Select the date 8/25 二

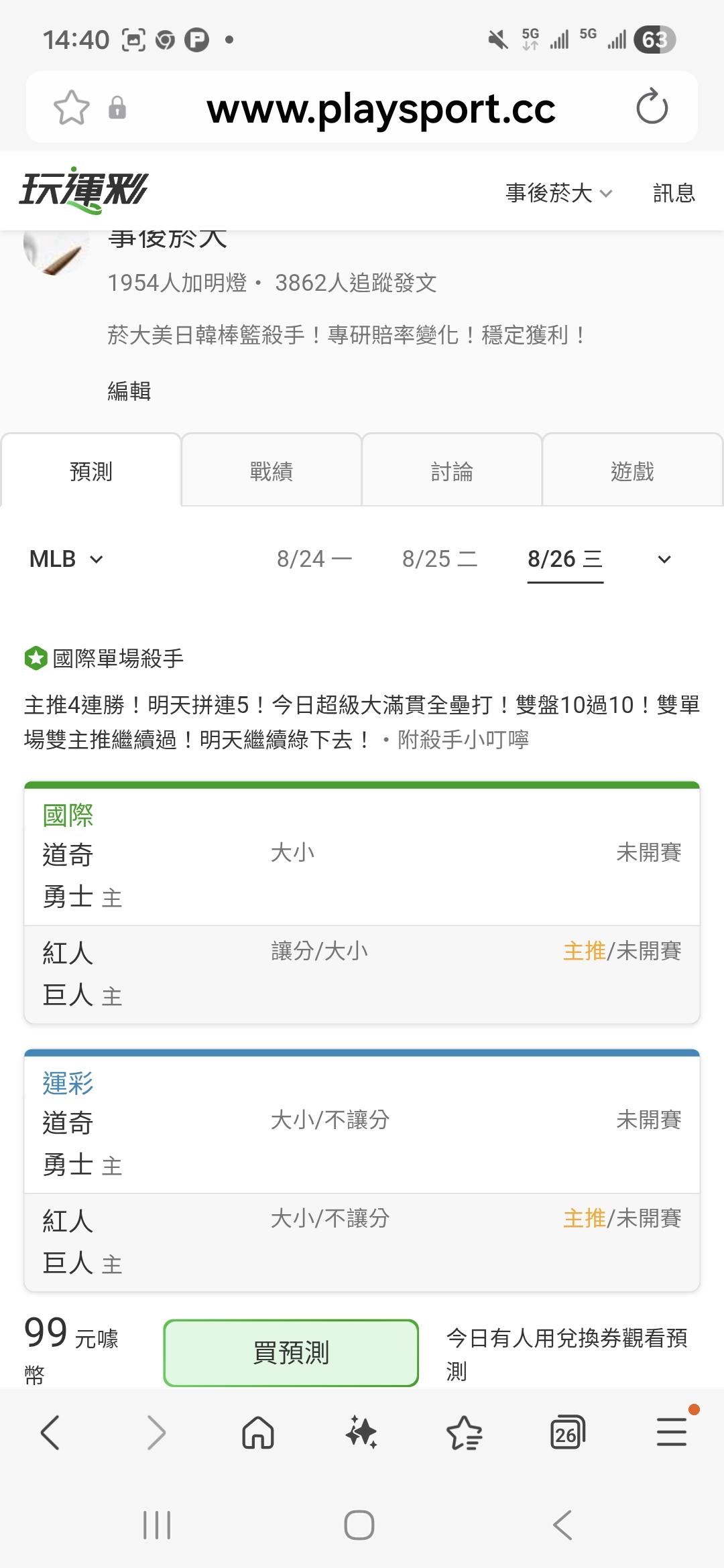coord(440,559)
